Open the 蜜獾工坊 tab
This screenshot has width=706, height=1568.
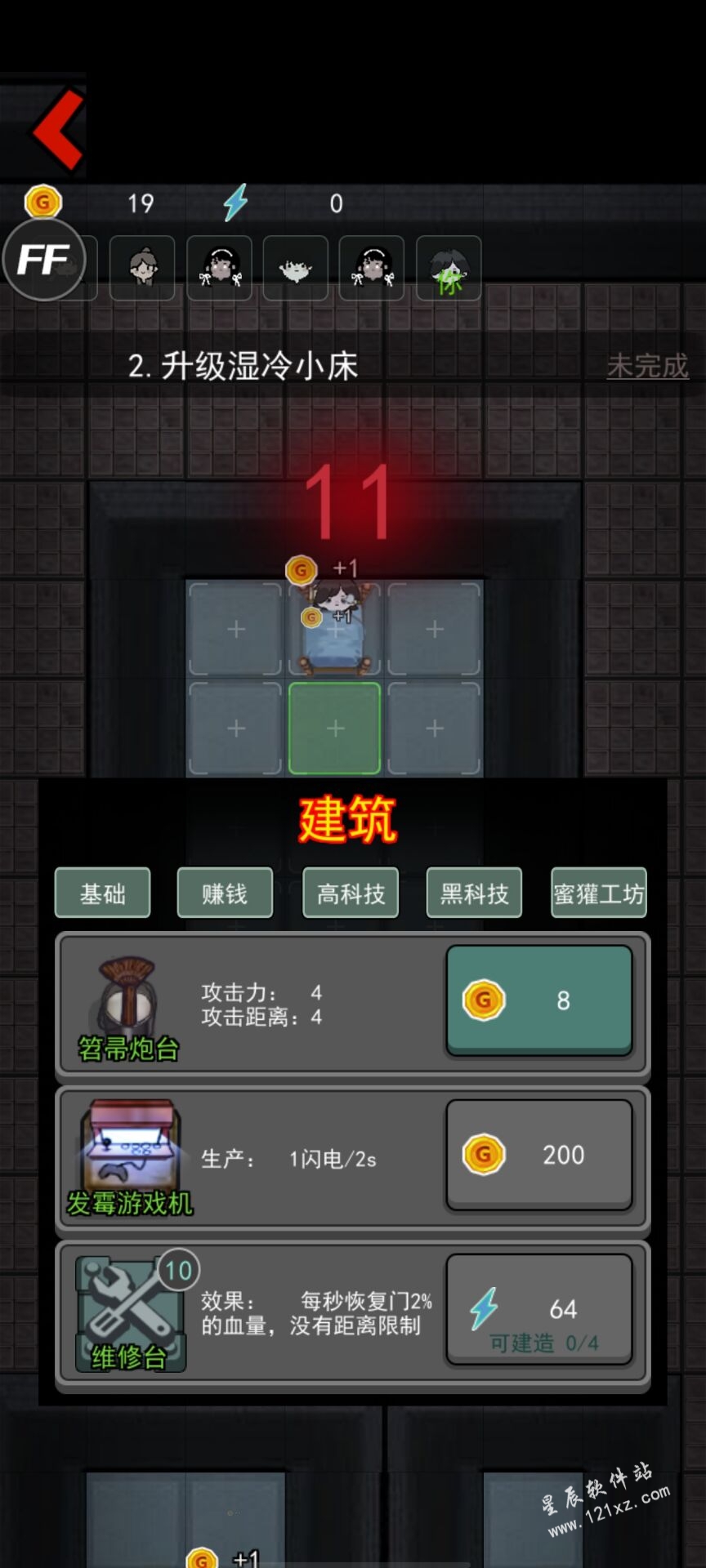coord(598,893)
